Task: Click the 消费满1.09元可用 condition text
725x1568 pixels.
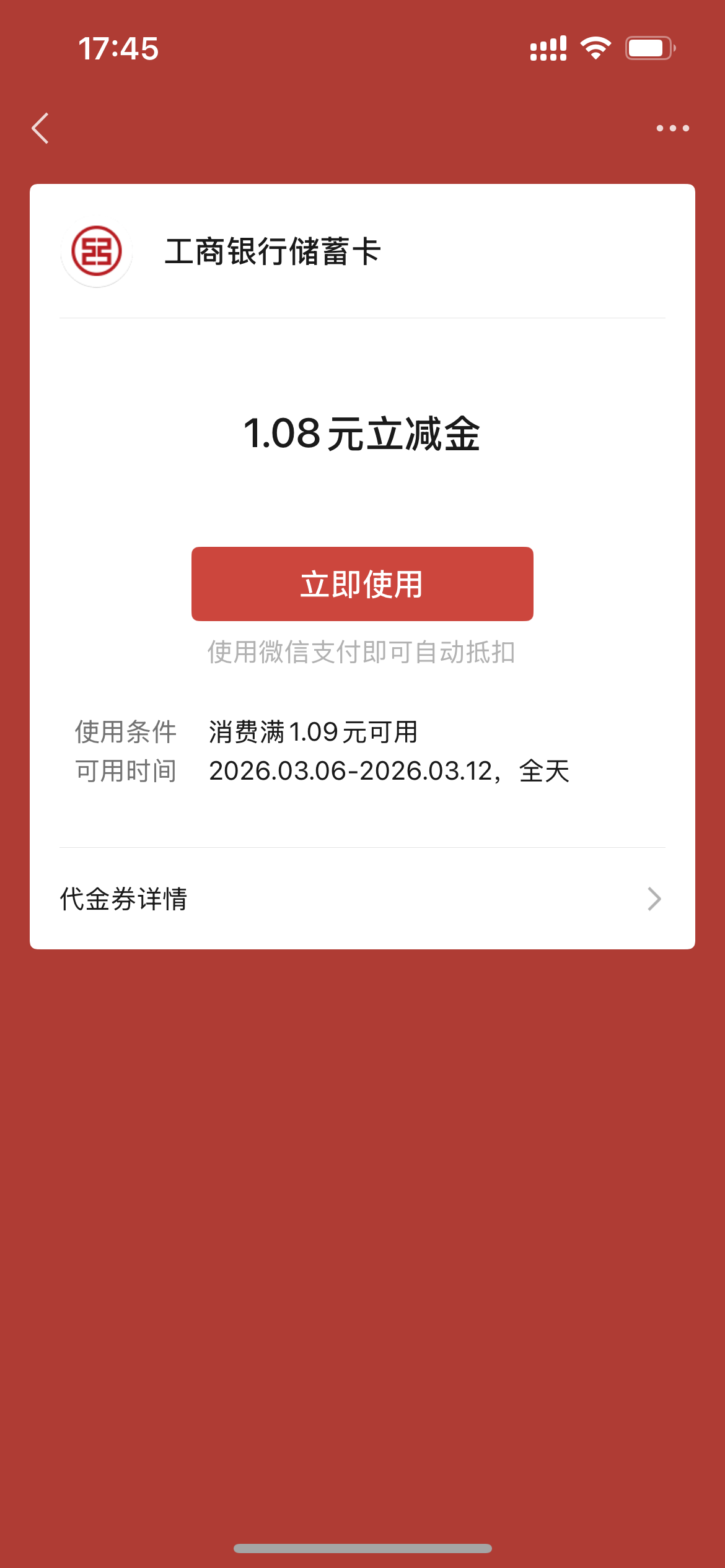Action: coord(314,731)
